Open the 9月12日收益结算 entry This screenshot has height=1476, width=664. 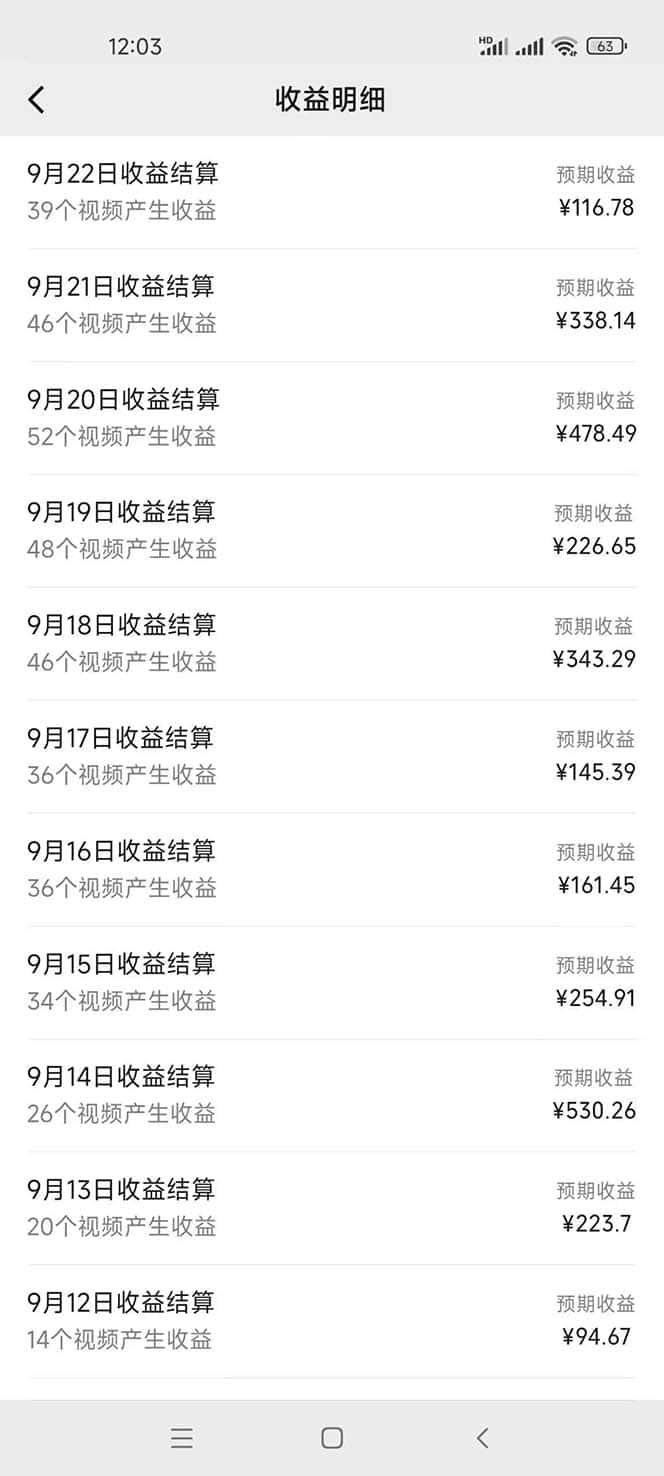[x=330, y=1322]
